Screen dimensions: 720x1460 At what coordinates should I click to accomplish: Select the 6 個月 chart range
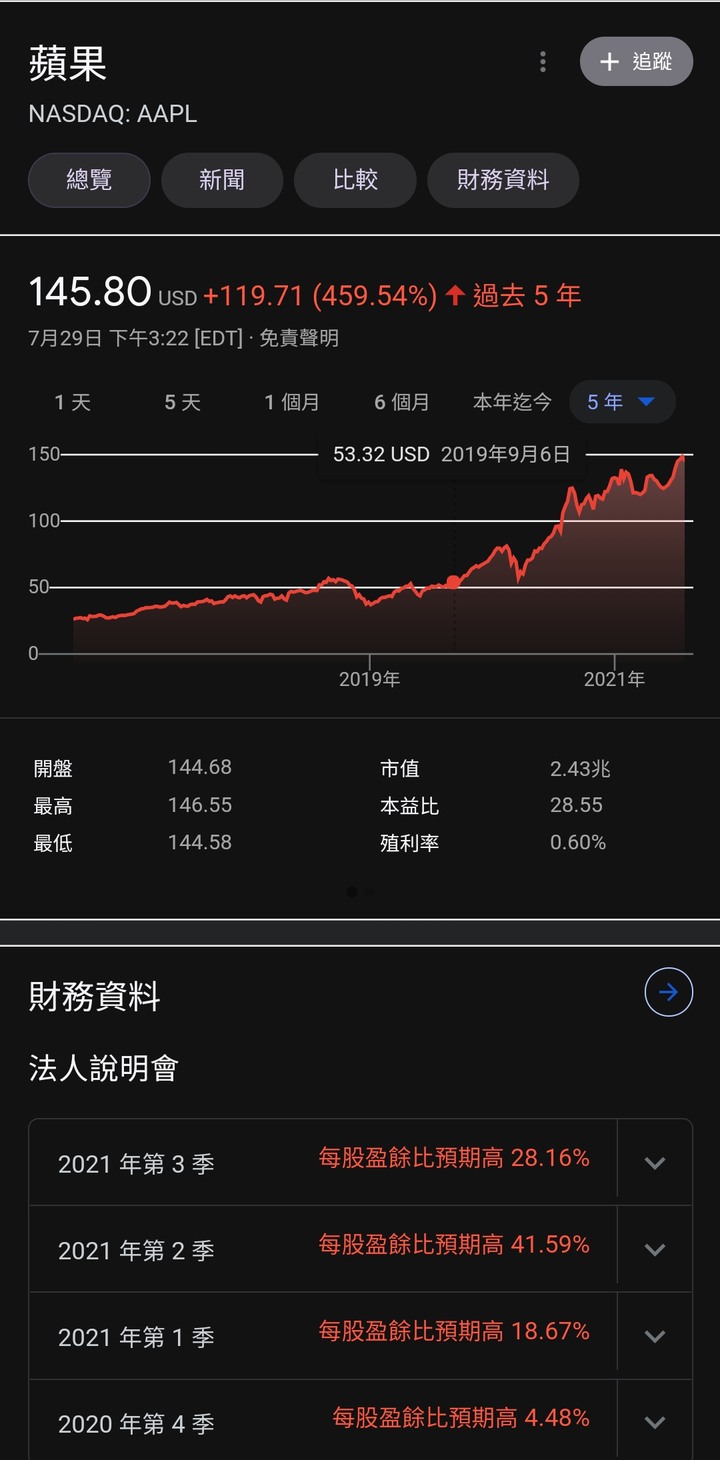tap(402, 402)
